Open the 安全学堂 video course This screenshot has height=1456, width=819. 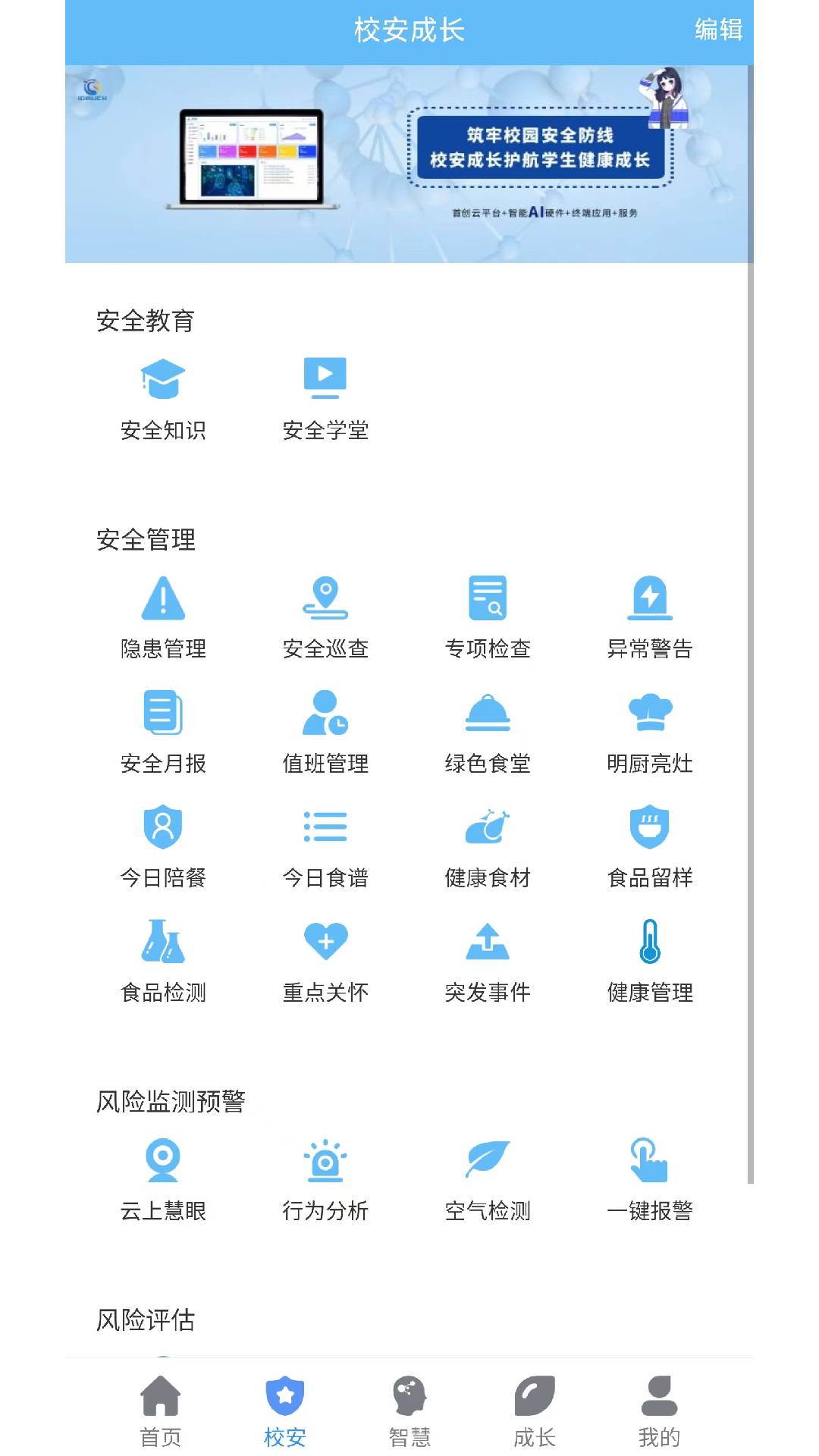tap(325, 398)
